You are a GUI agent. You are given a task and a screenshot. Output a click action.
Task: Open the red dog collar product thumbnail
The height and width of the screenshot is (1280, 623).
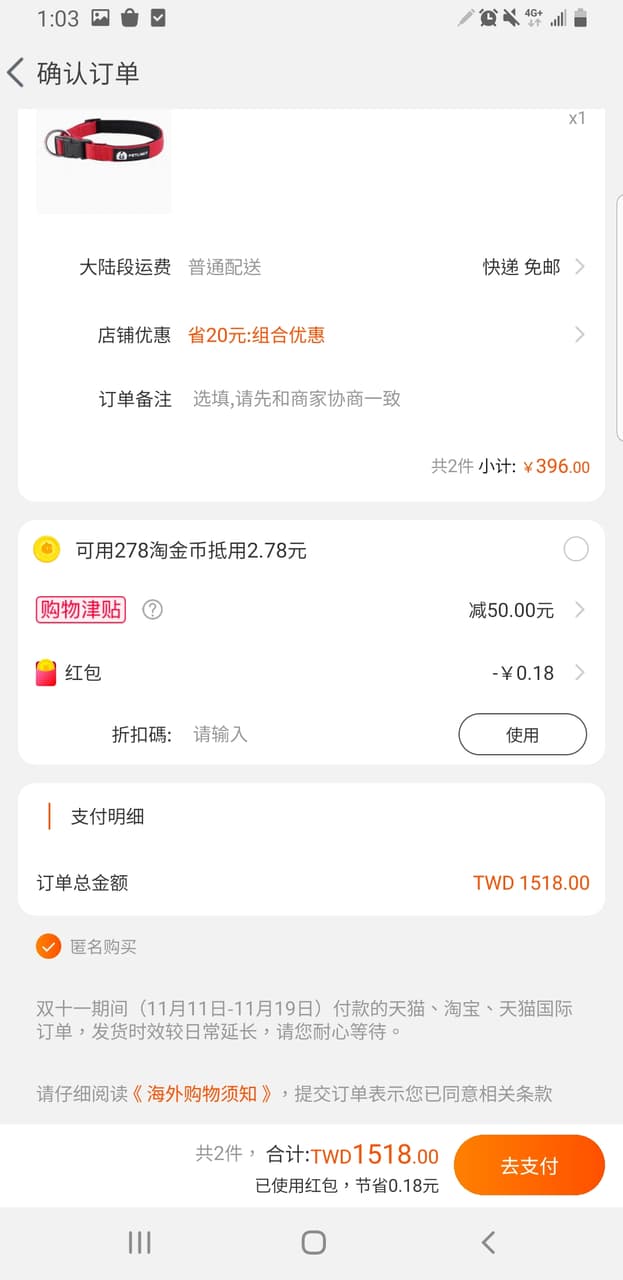click(x=104, y=160)
